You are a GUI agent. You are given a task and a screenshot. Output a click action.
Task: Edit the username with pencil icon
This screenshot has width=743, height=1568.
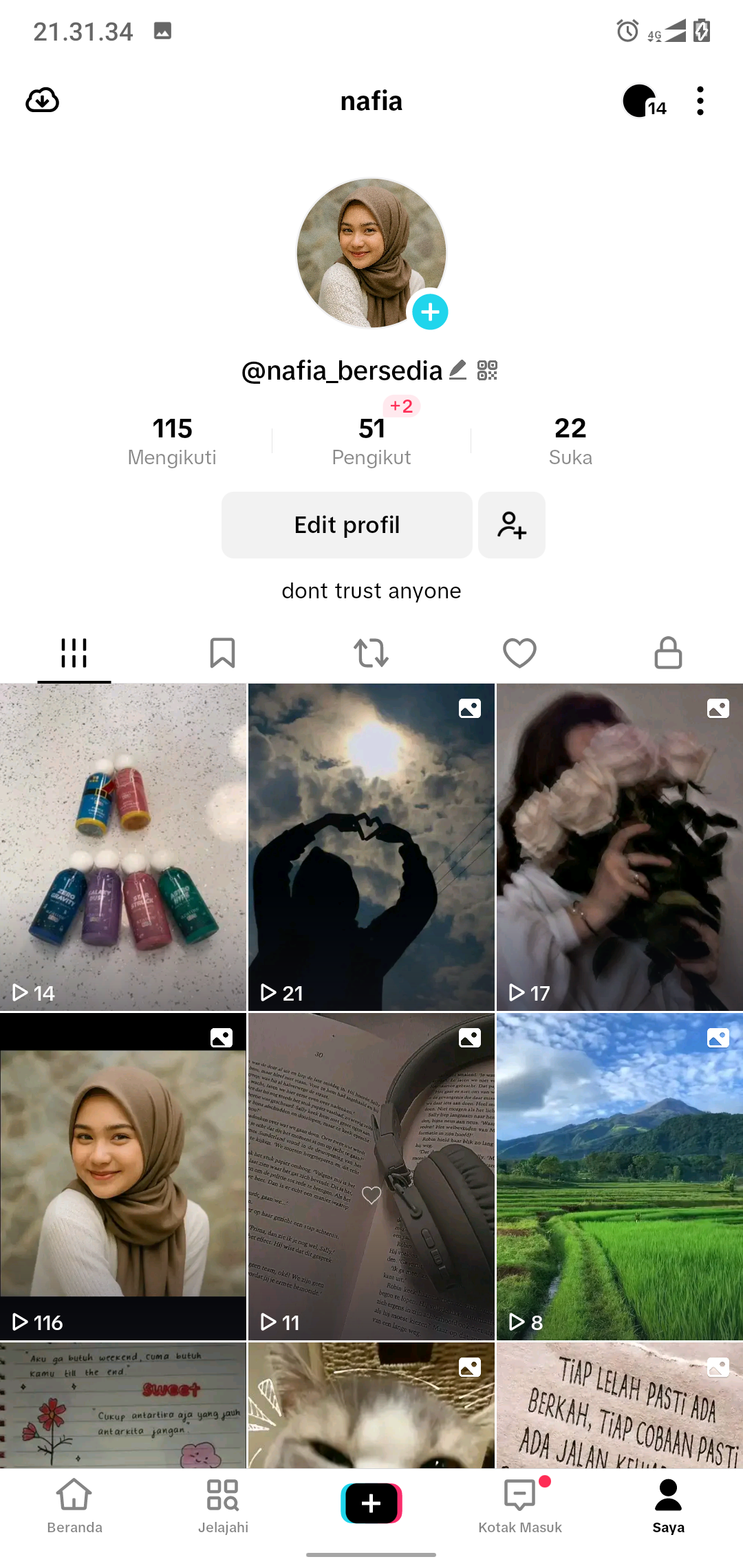click(x=457, y=370)
